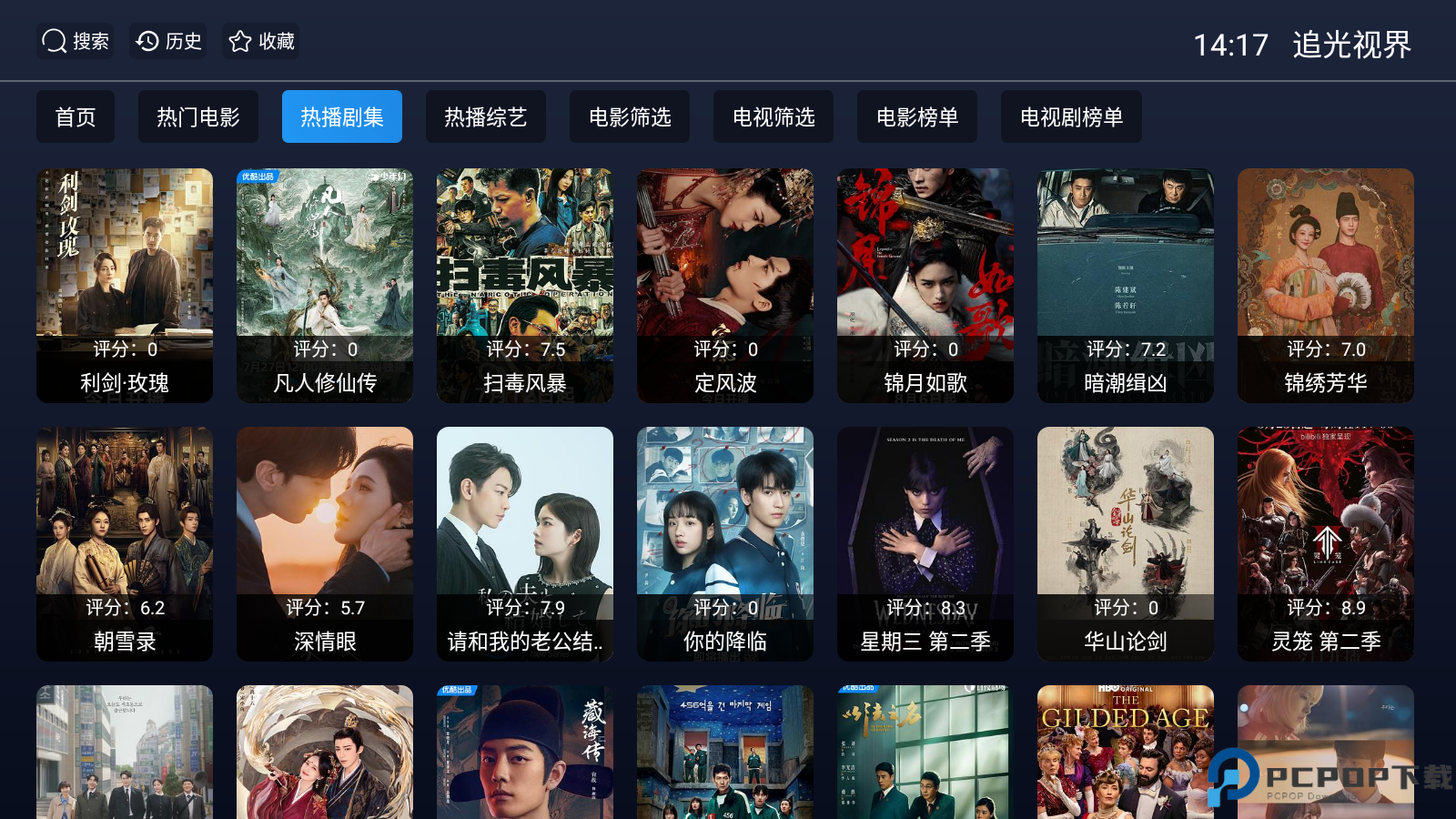
Task: Switch to the 热门电影 tab
Action: (x=198, y=116)
